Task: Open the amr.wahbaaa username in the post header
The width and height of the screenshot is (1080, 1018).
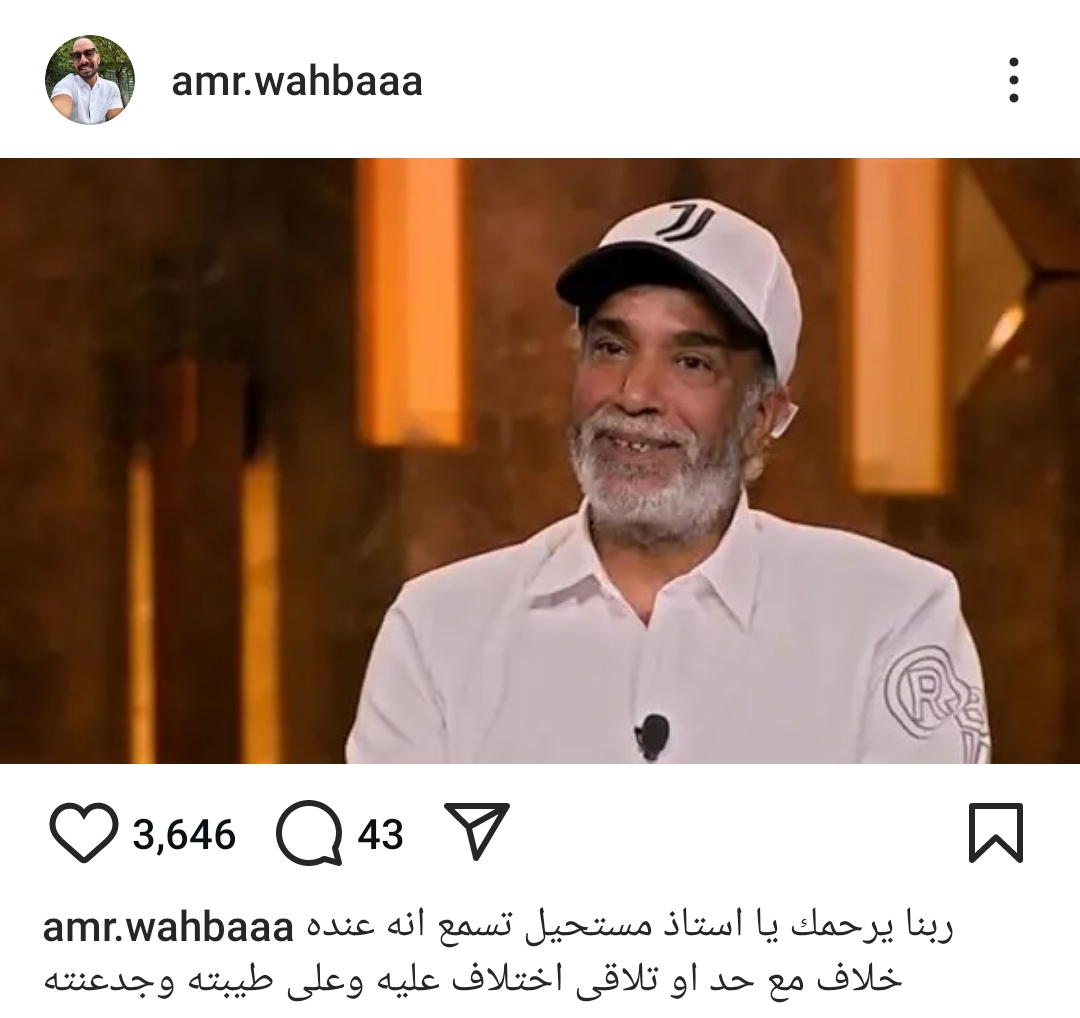Action: coord(297,81)
